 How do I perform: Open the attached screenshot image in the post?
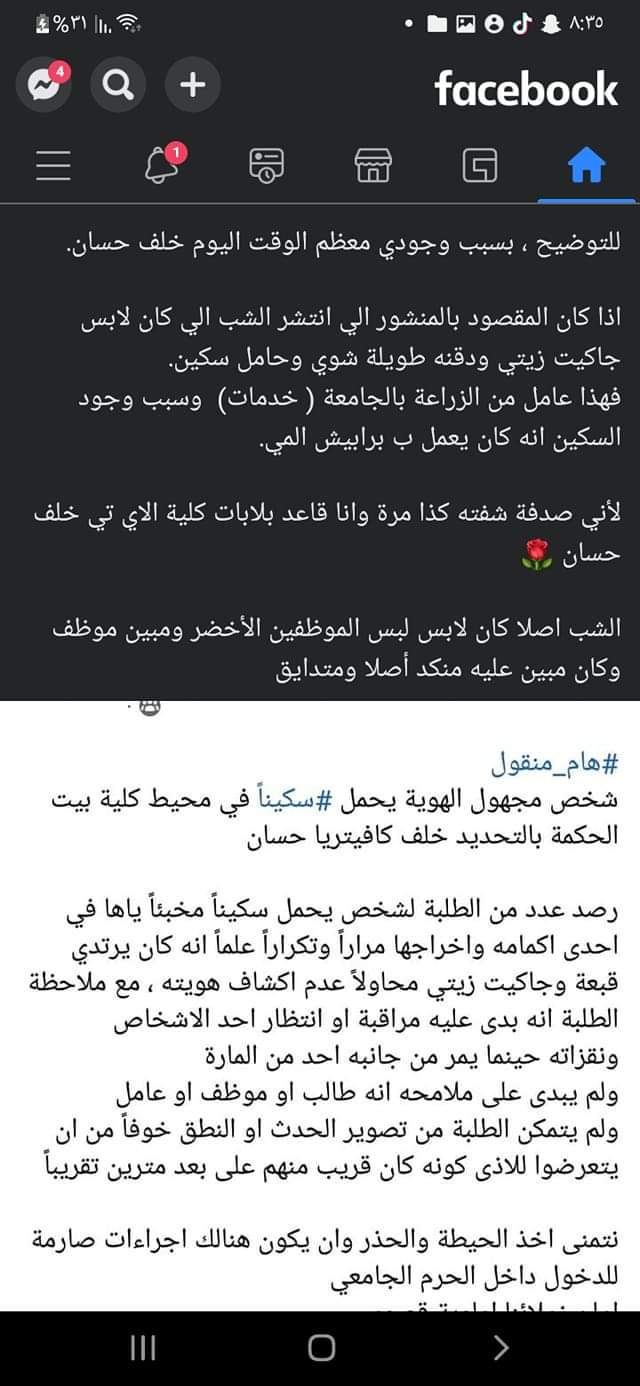point(320,1000)
